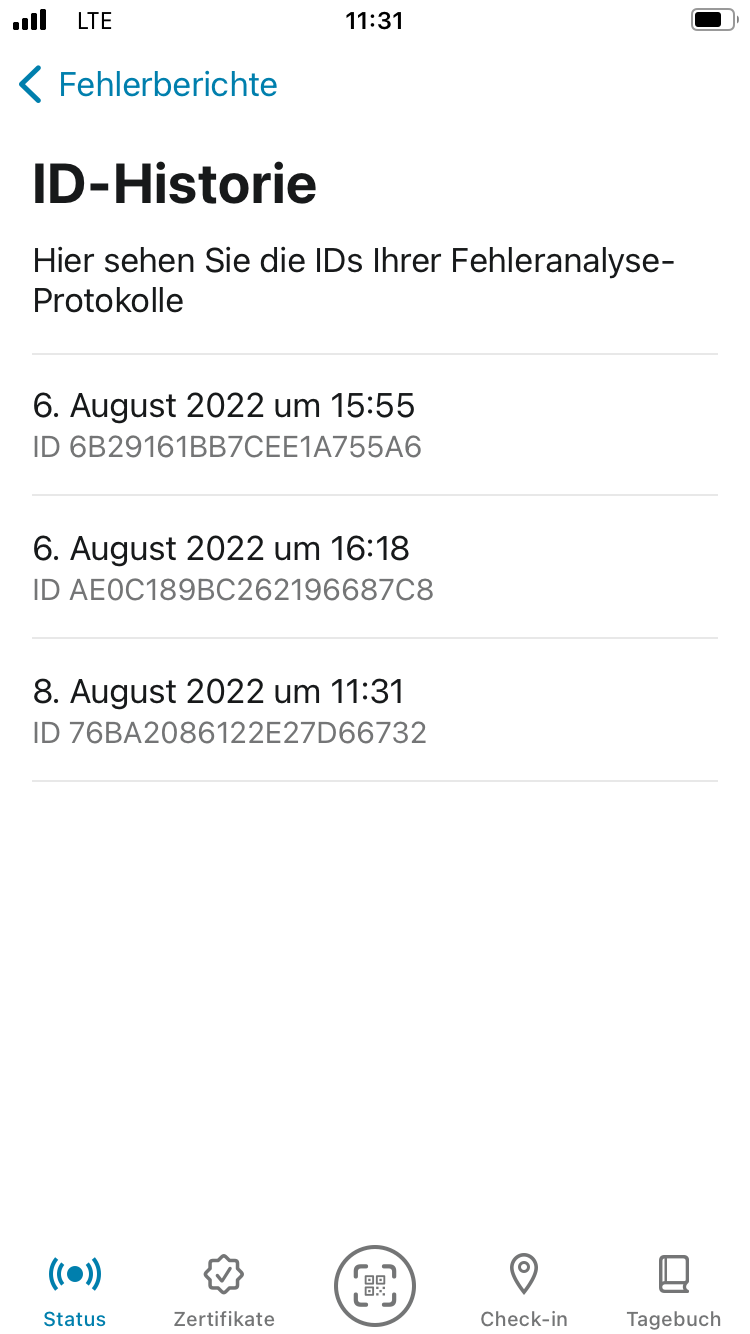Go back to Fehlerberichte

[148, 85]
